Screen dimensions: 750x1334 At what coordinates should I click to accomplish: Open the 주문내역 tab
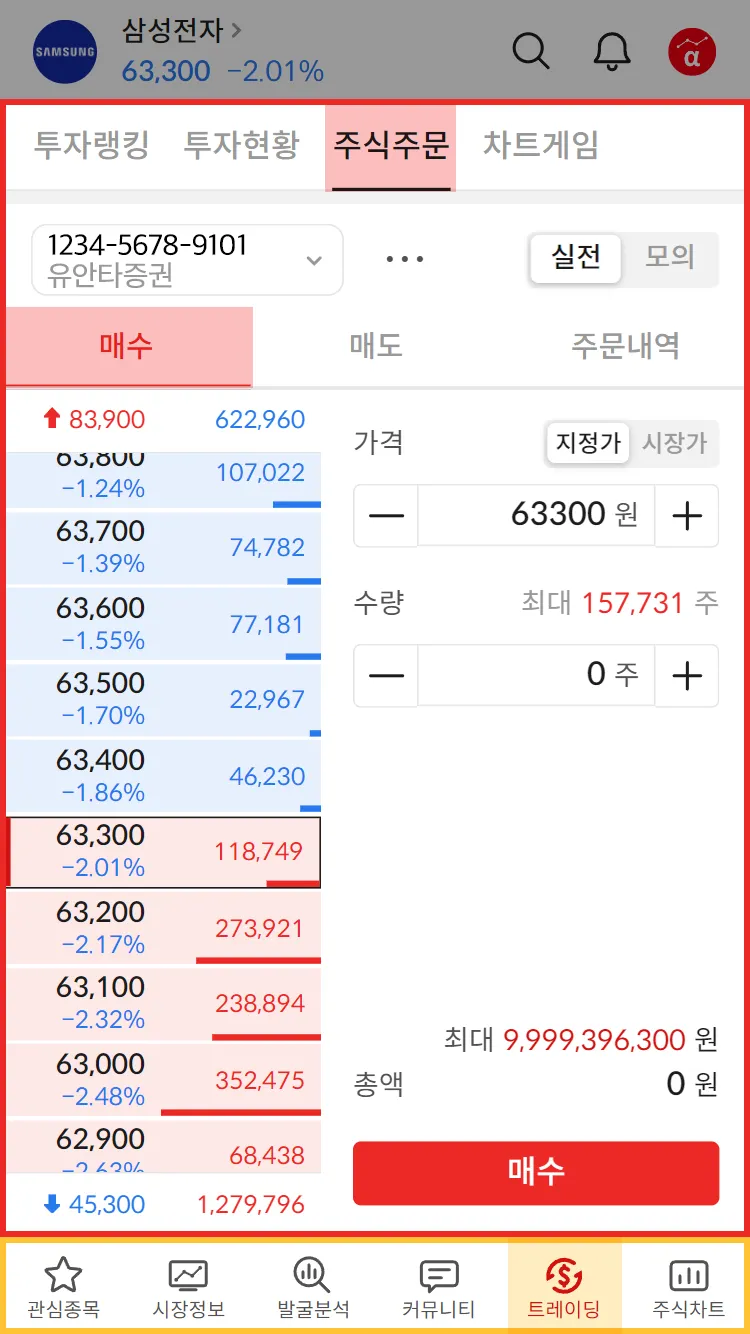[625, 346]
